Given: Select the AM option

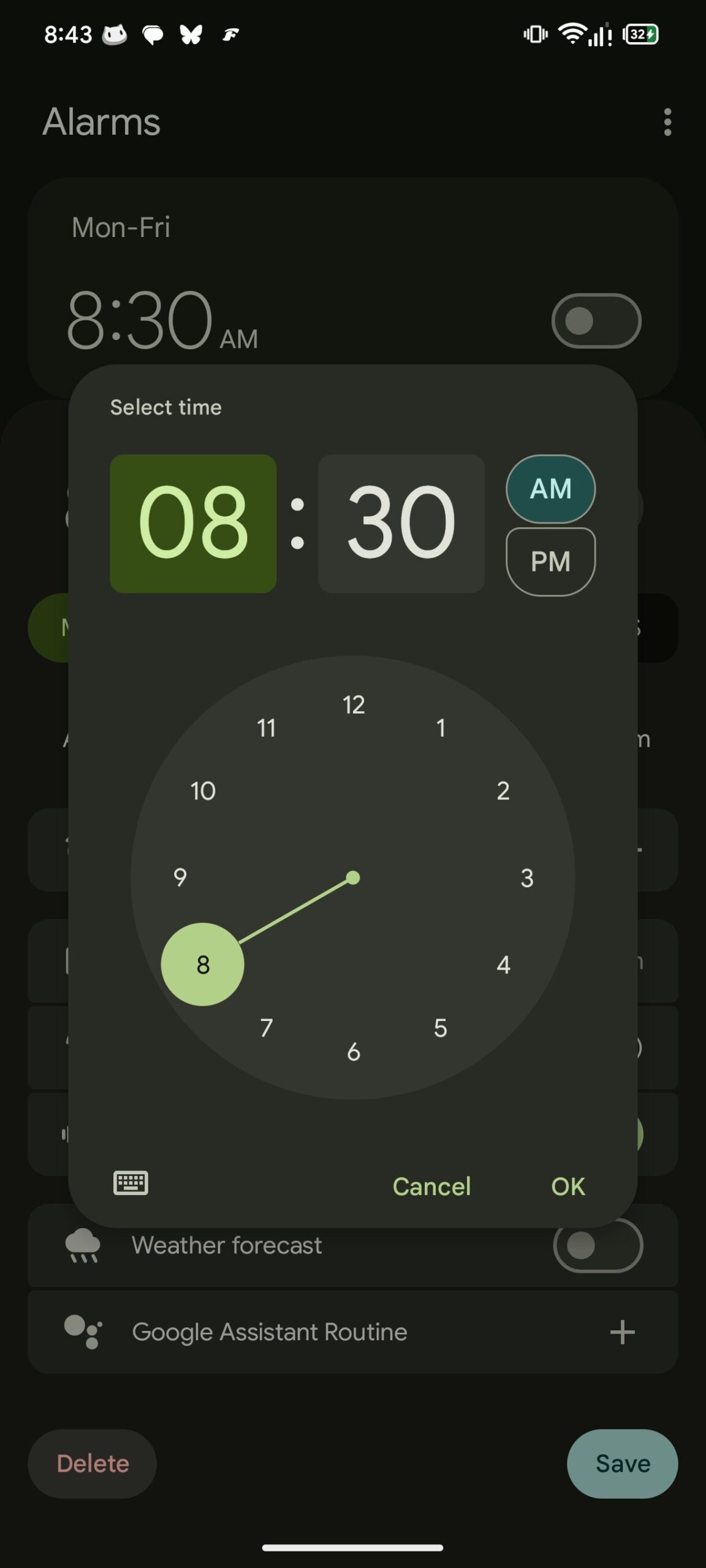Looking at the screenshot, I should (x=550, y=489).
